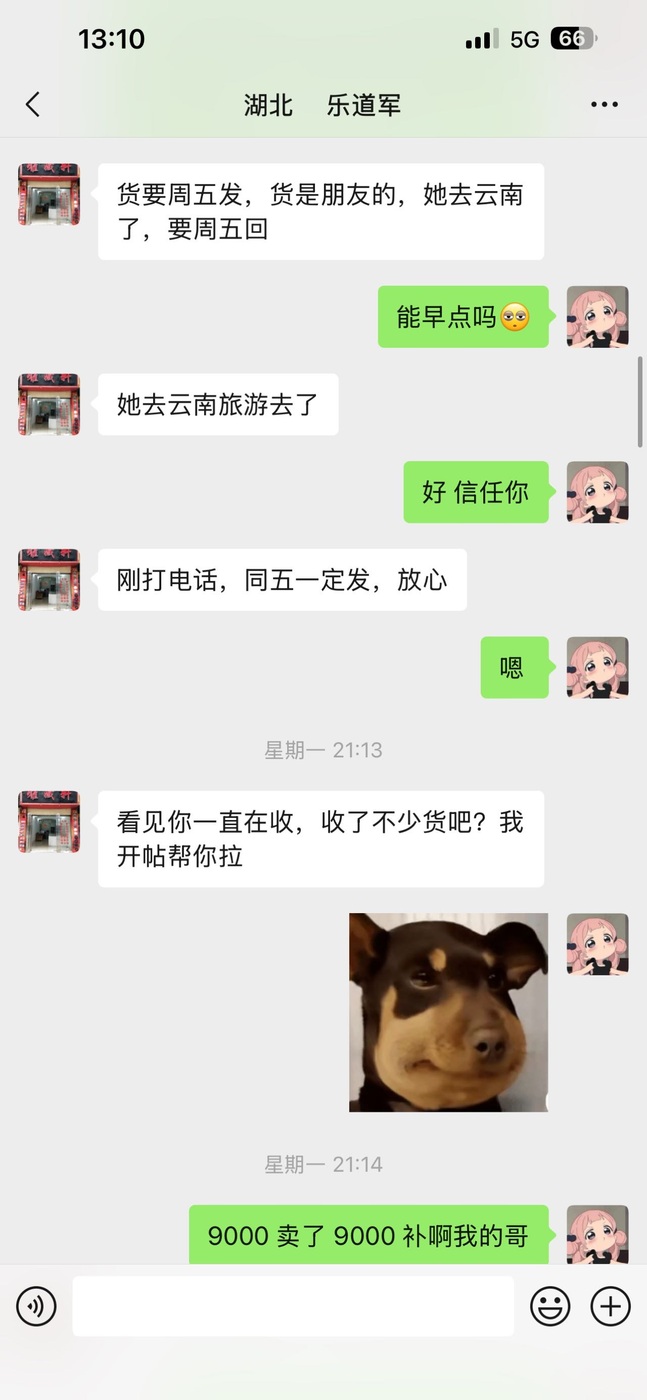Switch to voice message input

37,1306
